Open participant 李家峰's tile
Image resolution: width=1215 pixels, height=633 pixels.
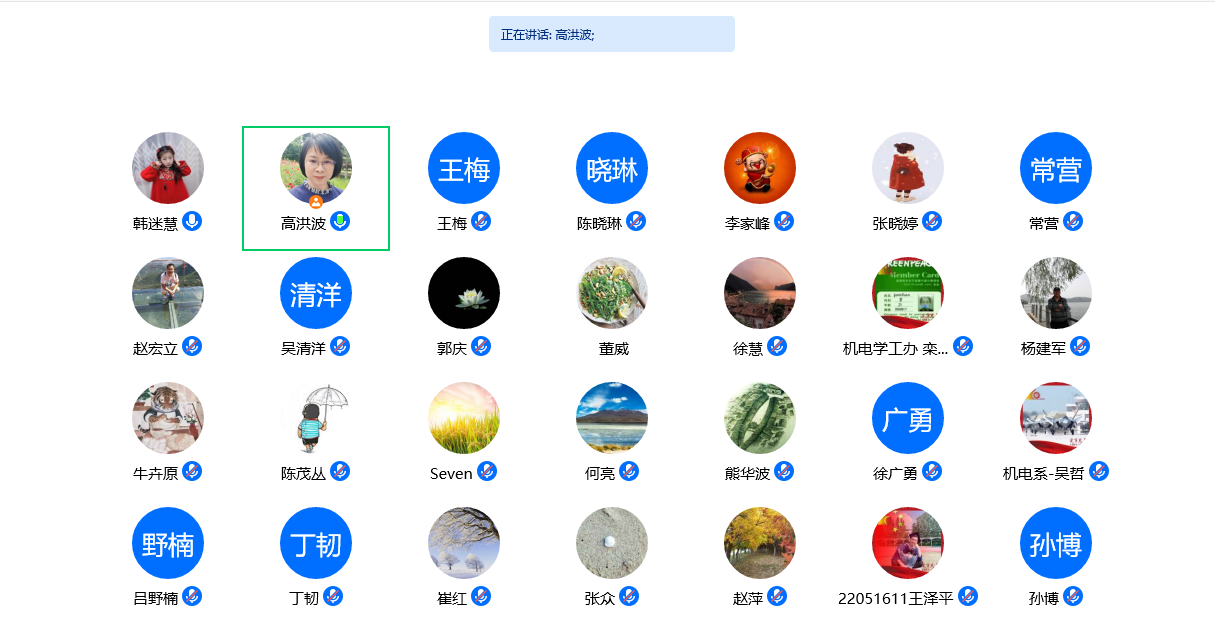pyautogui.click(x=760, y=168)
